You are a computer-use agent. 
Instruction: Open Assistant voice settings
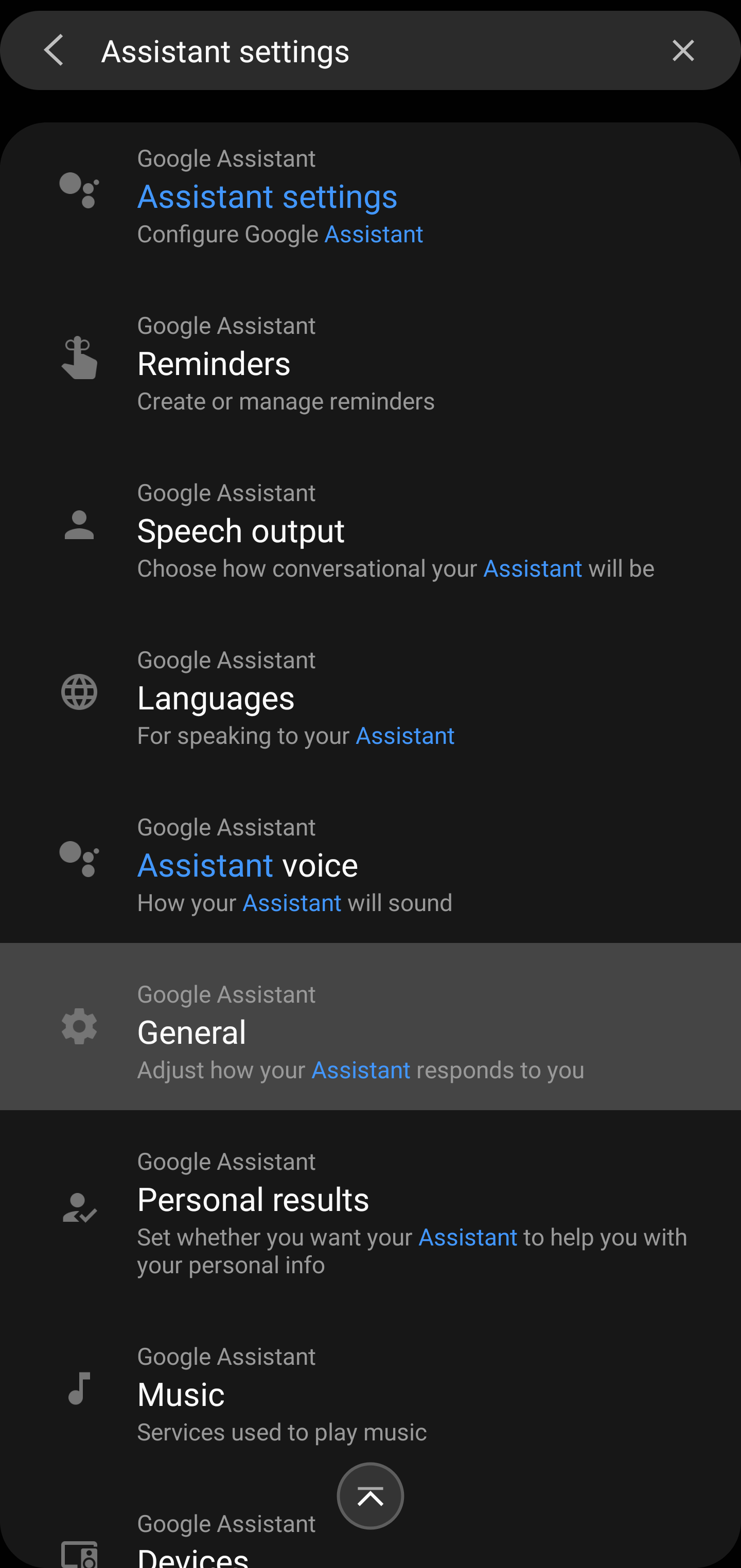[x=370, y=866]
